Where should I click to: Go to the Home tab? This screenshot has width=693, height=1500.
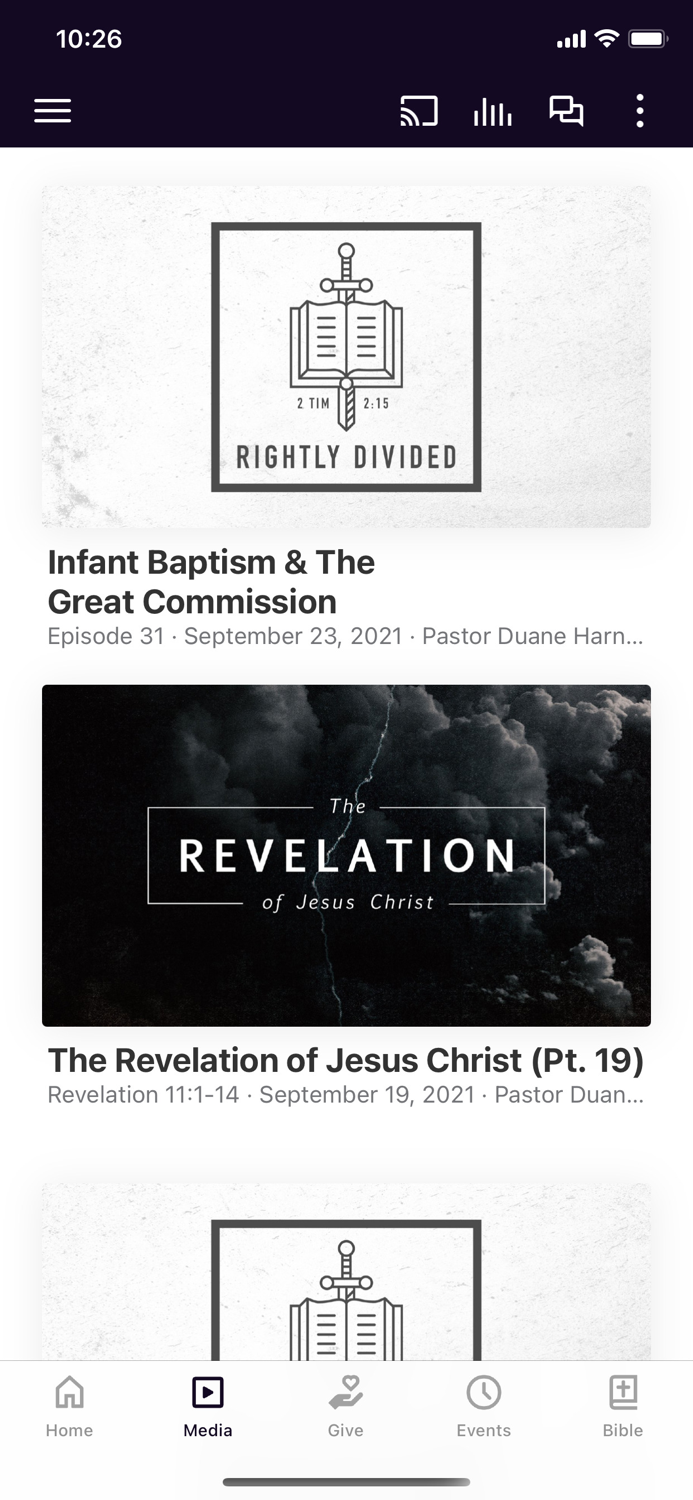[x=69, y=1406]
